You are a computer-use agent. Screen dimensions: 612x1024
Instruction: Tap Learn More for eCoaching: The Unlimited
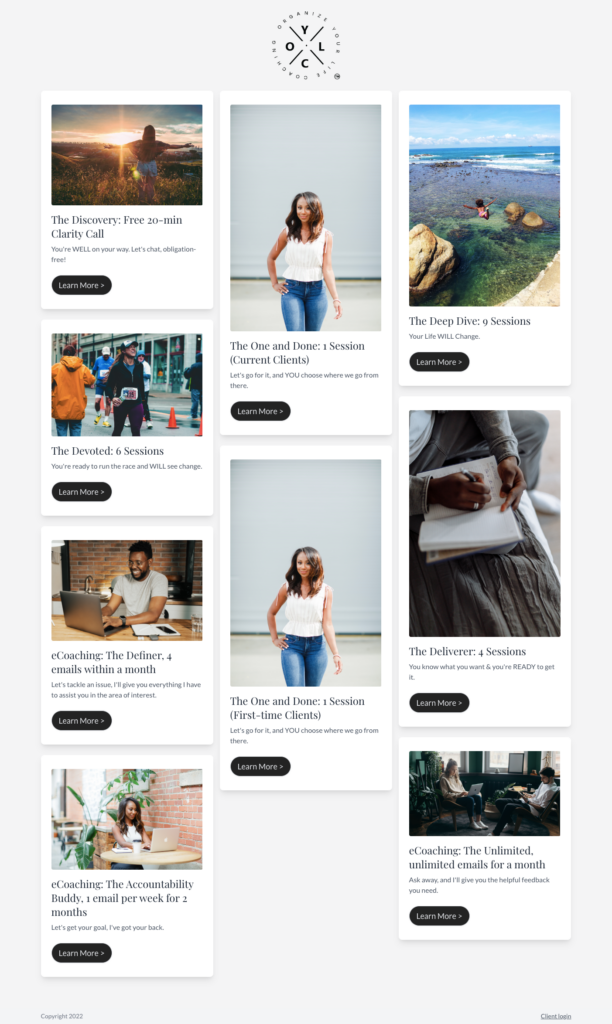coord(439,916)
